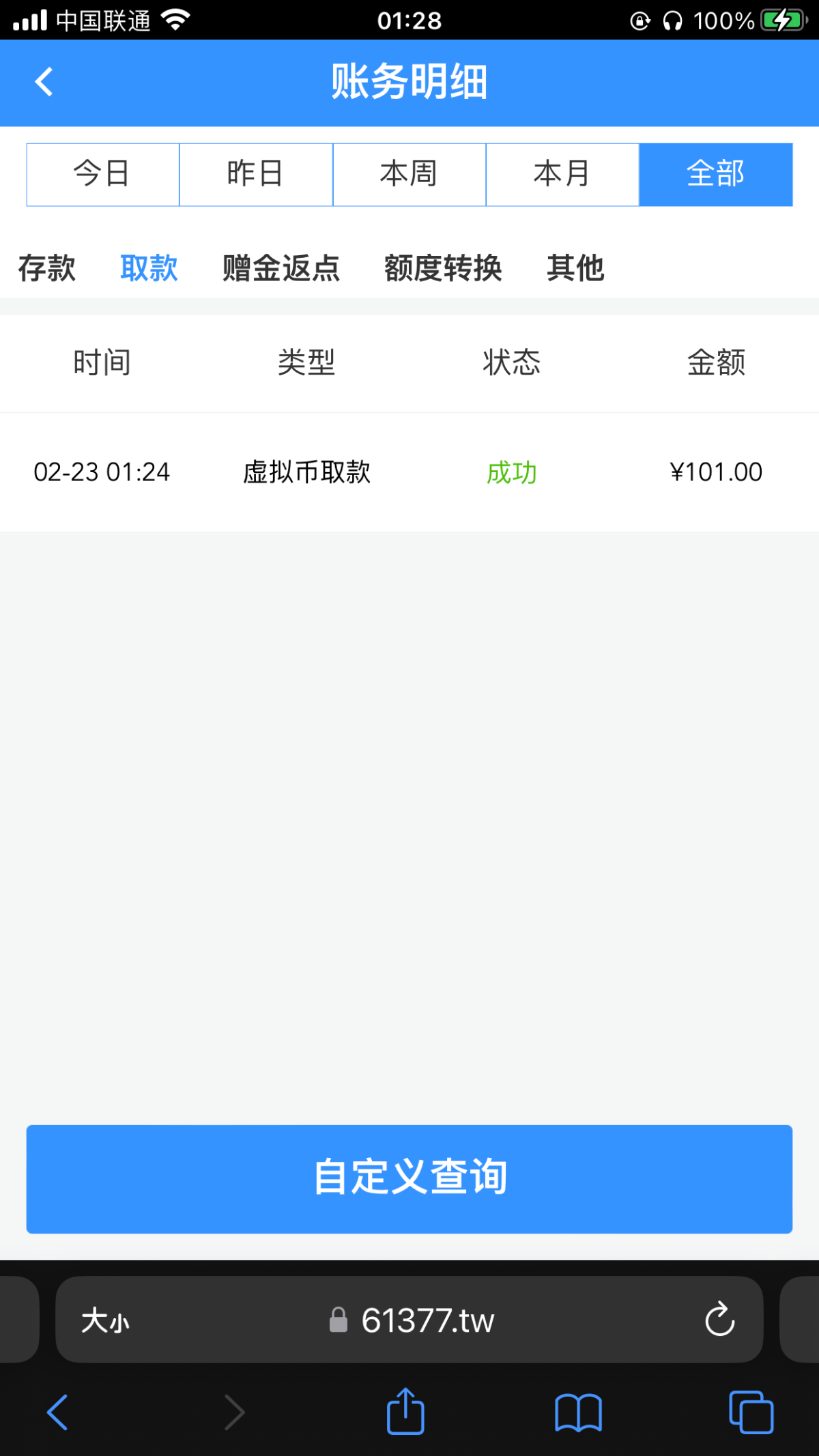Go back in Safari browser history
819x1456 pixels.
coord(57,1412)
